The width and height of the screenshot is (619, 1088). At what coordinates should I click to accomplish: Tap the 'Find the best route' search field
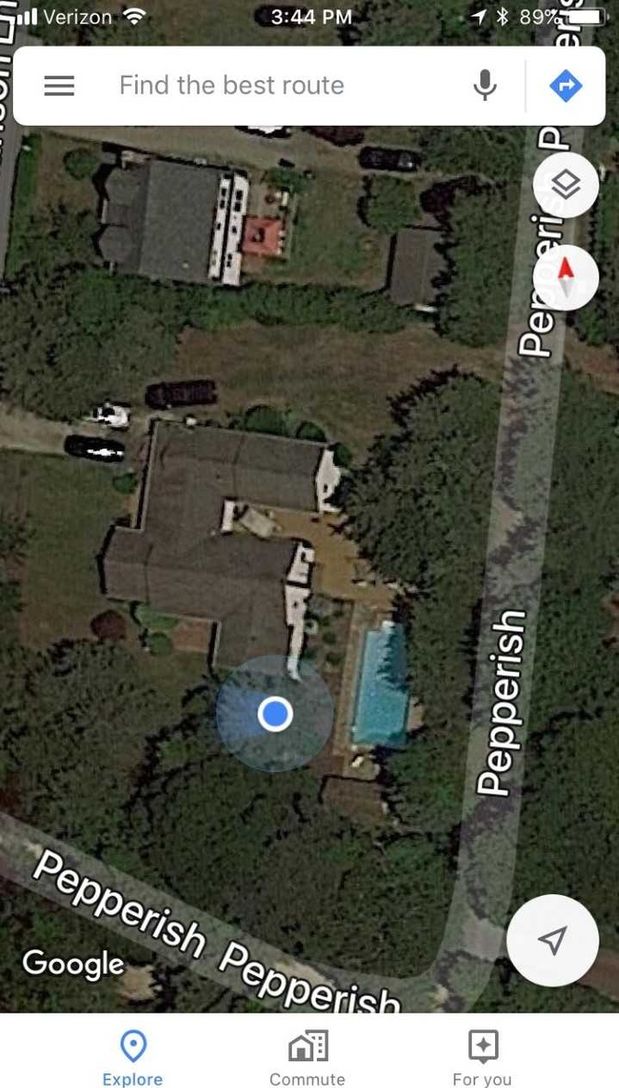pyautogui.click(x=270, y=86)
